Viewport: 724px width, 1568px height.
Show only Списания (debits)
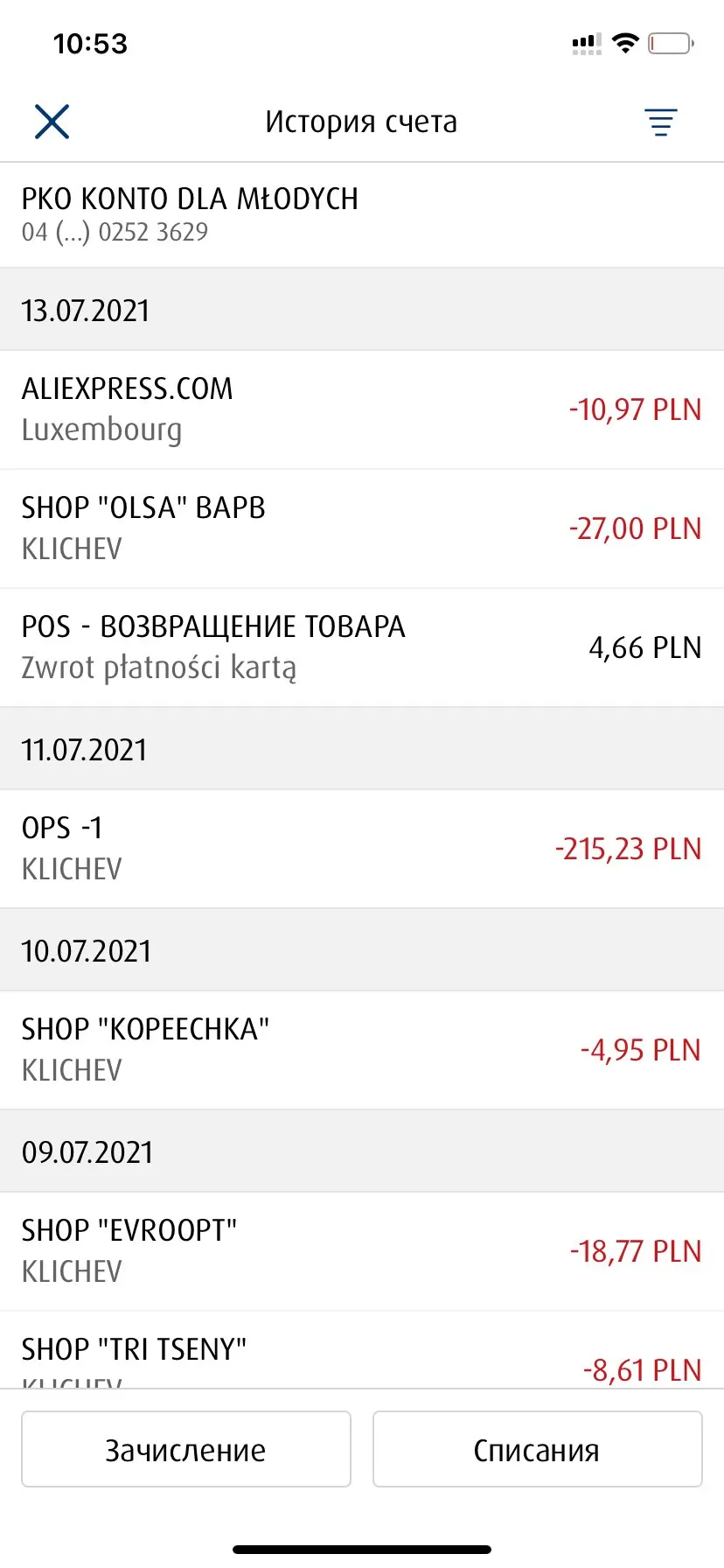[x=537, y=1450]
